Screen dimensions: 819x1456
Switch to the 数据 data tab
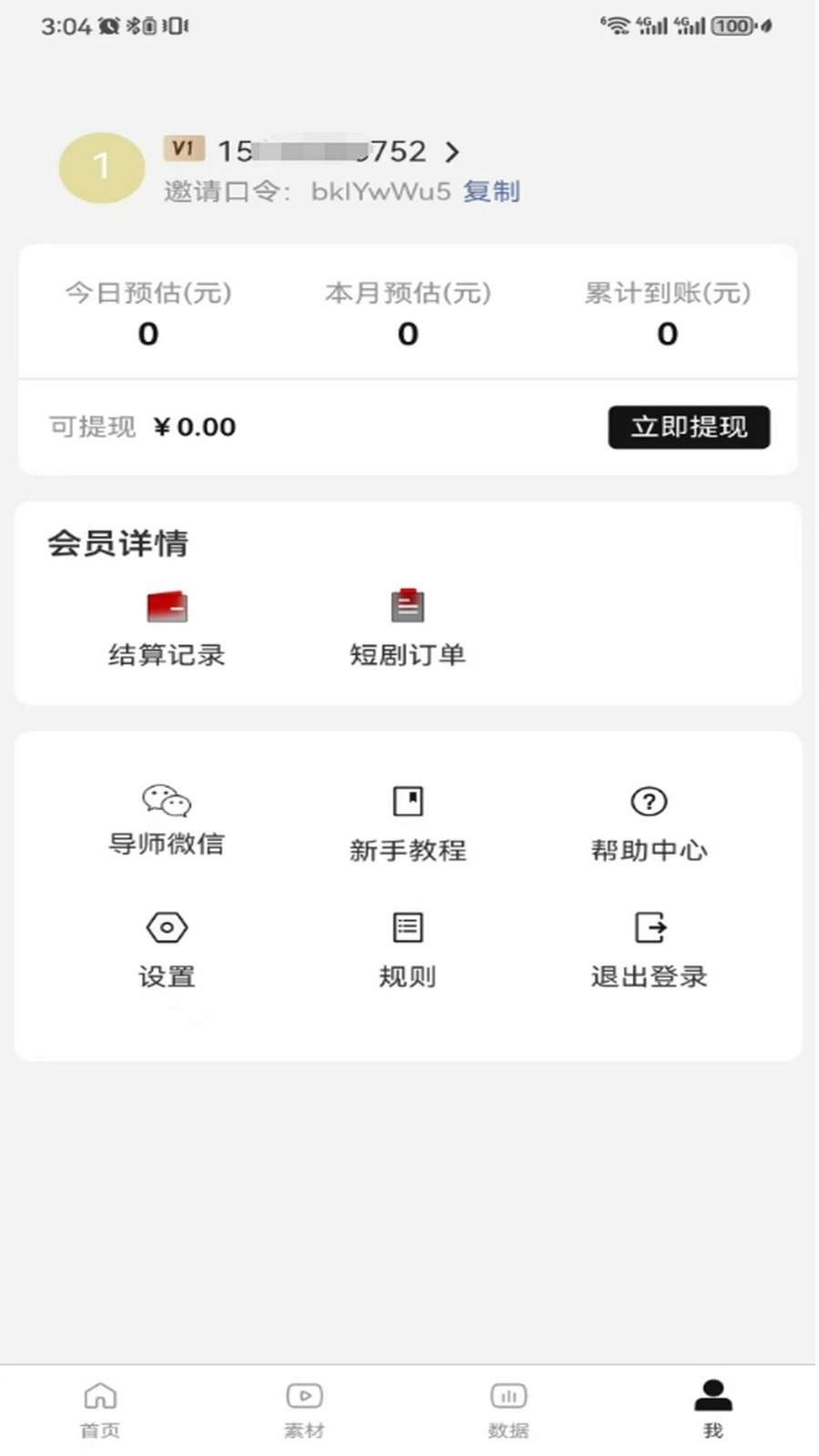(x=509, y=1409)
